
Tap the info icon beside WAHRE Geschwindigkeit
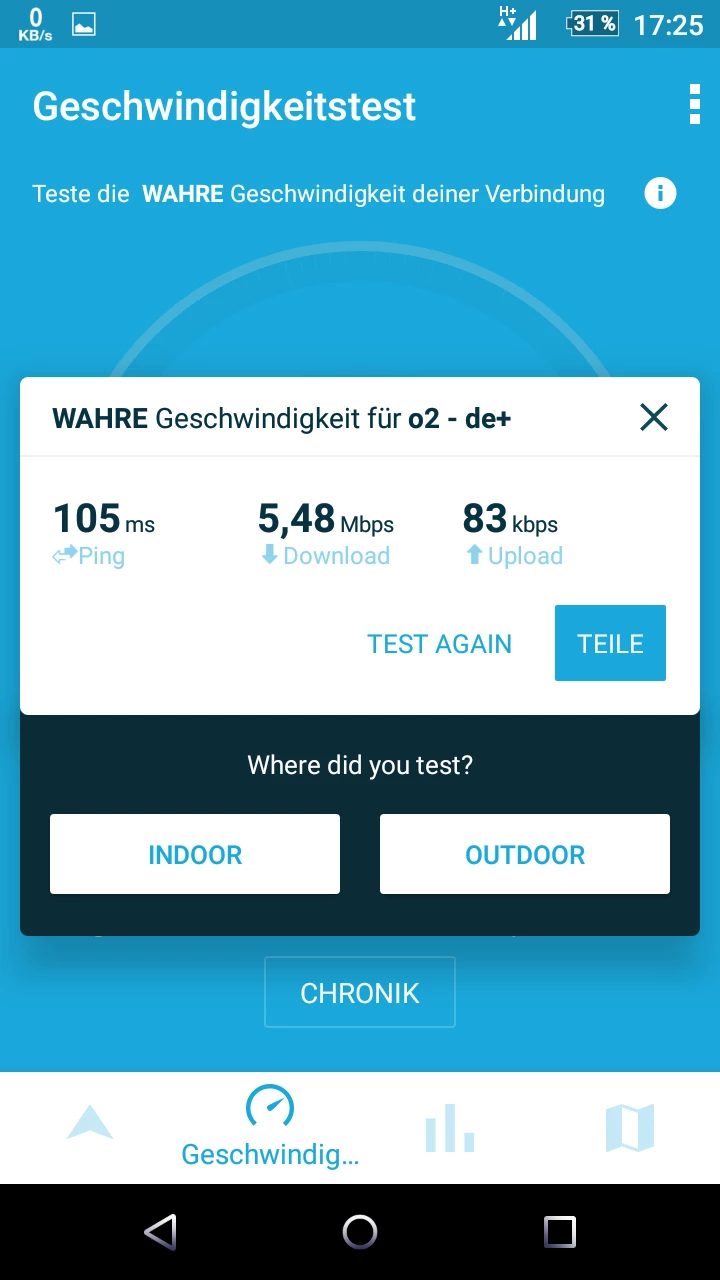tap(660, 193)
